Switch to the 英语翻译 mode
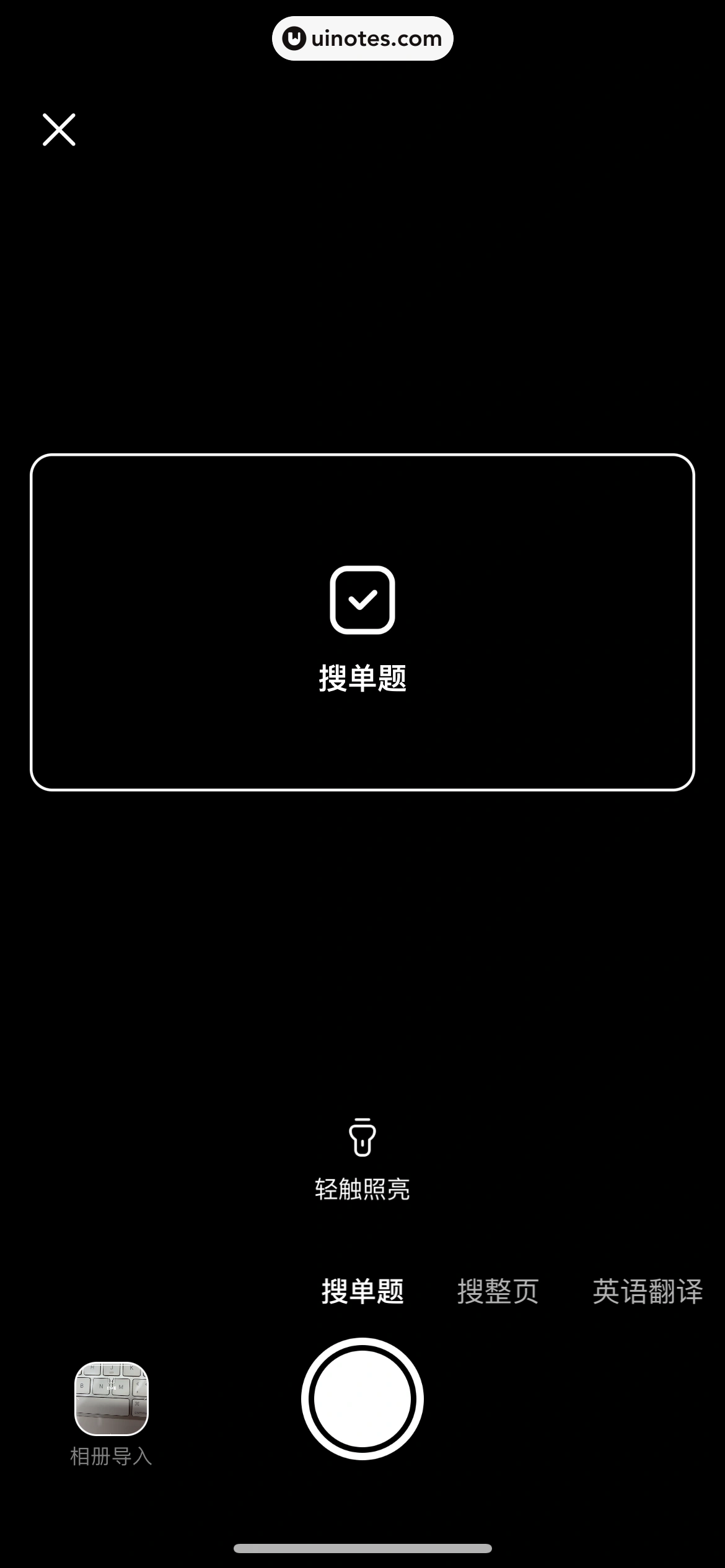 pos(648,1292)
